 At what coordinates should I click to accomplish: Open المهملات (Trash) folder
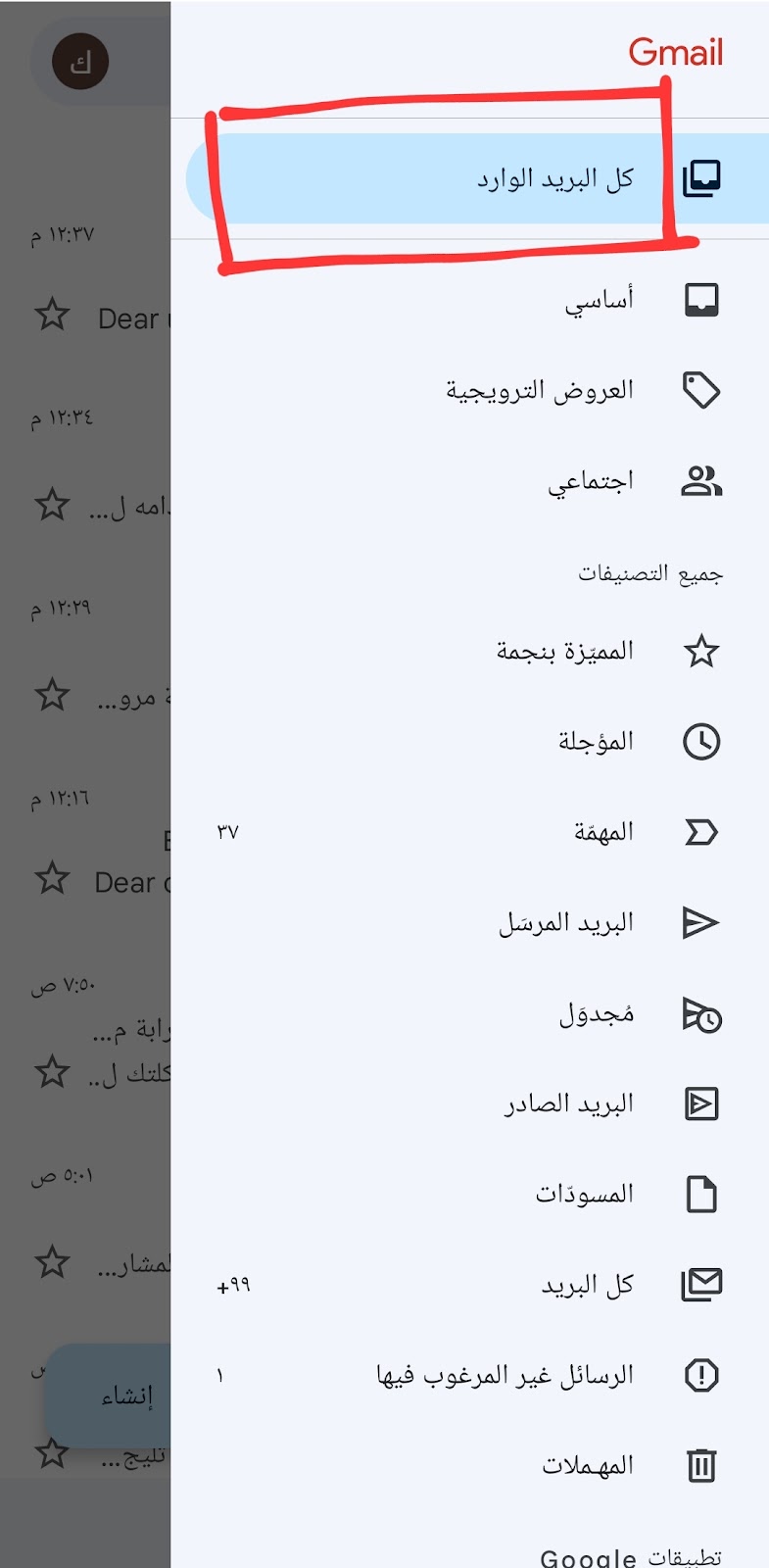[x=470, y=1465]
